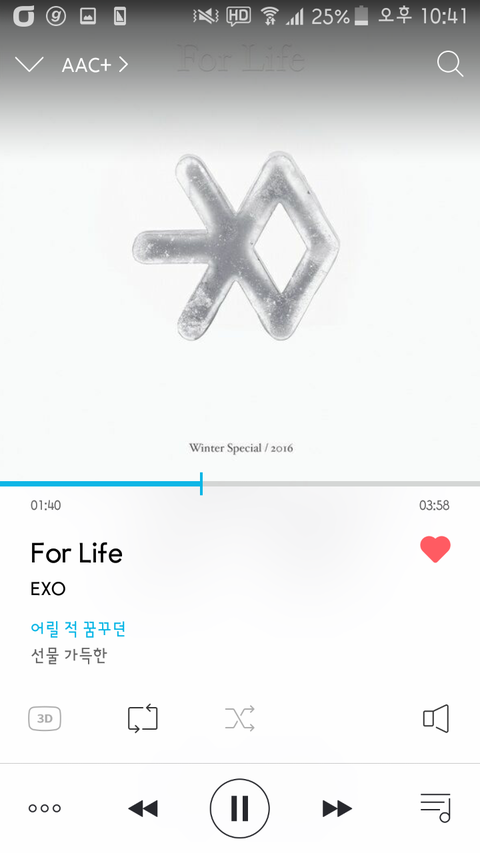Image resolution: width=480 pixels, height=853 pixels.
Task: Skip back to the previous track
Action: (143, 808)
